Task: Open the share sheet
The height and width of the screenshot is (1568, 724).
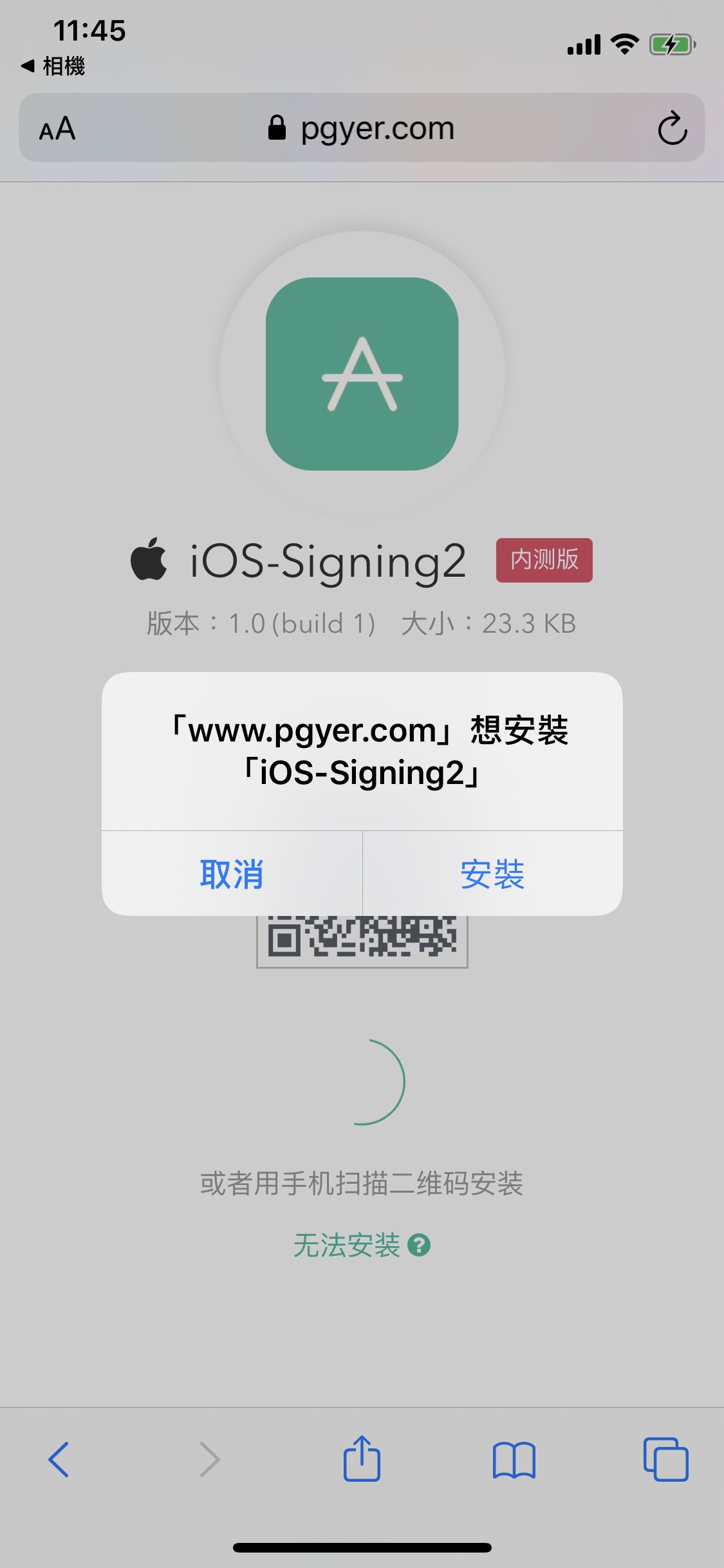Action: click(x=362, y=1458)
